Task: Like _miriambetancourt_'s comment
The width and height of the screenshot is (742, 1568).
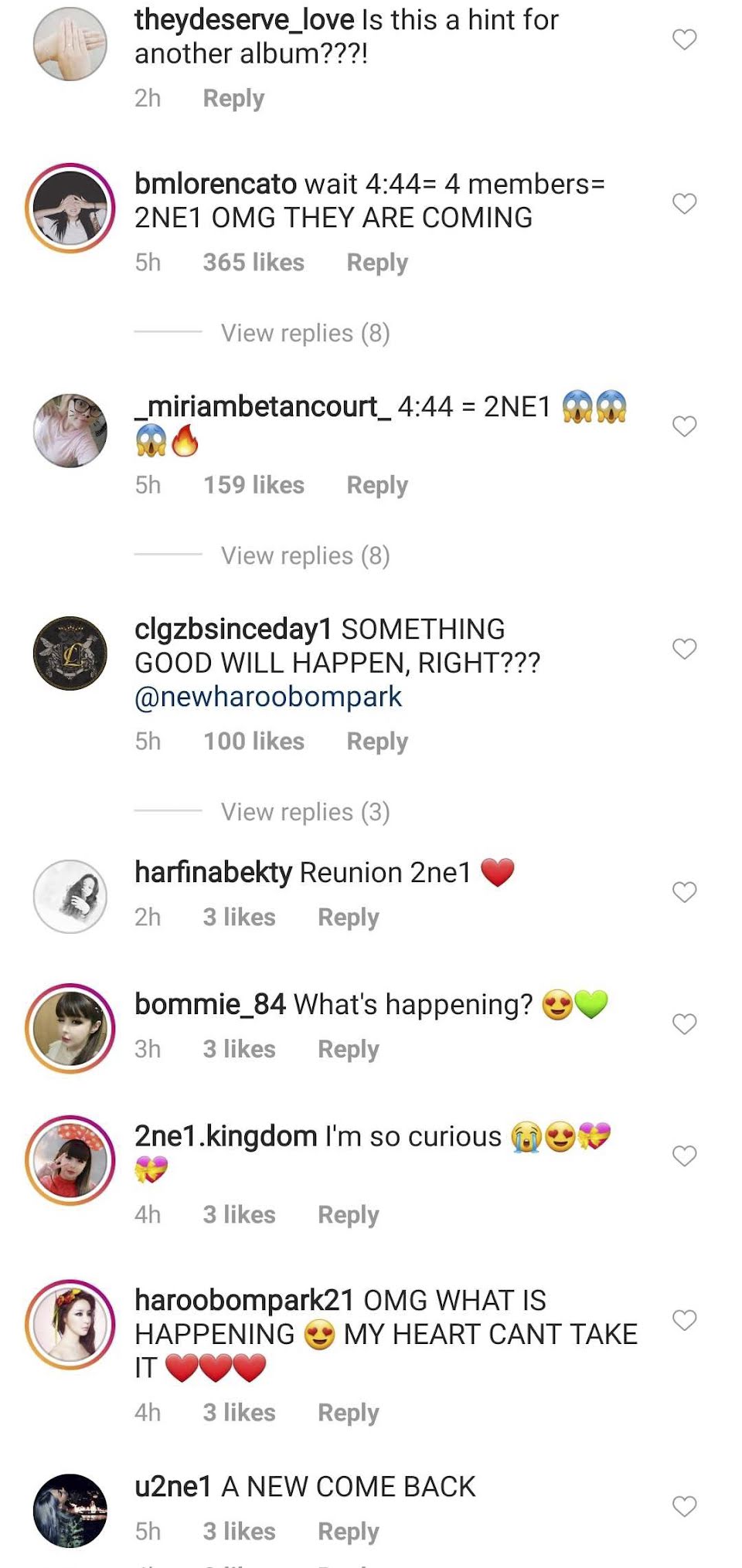Action: [x=684, y=426]
